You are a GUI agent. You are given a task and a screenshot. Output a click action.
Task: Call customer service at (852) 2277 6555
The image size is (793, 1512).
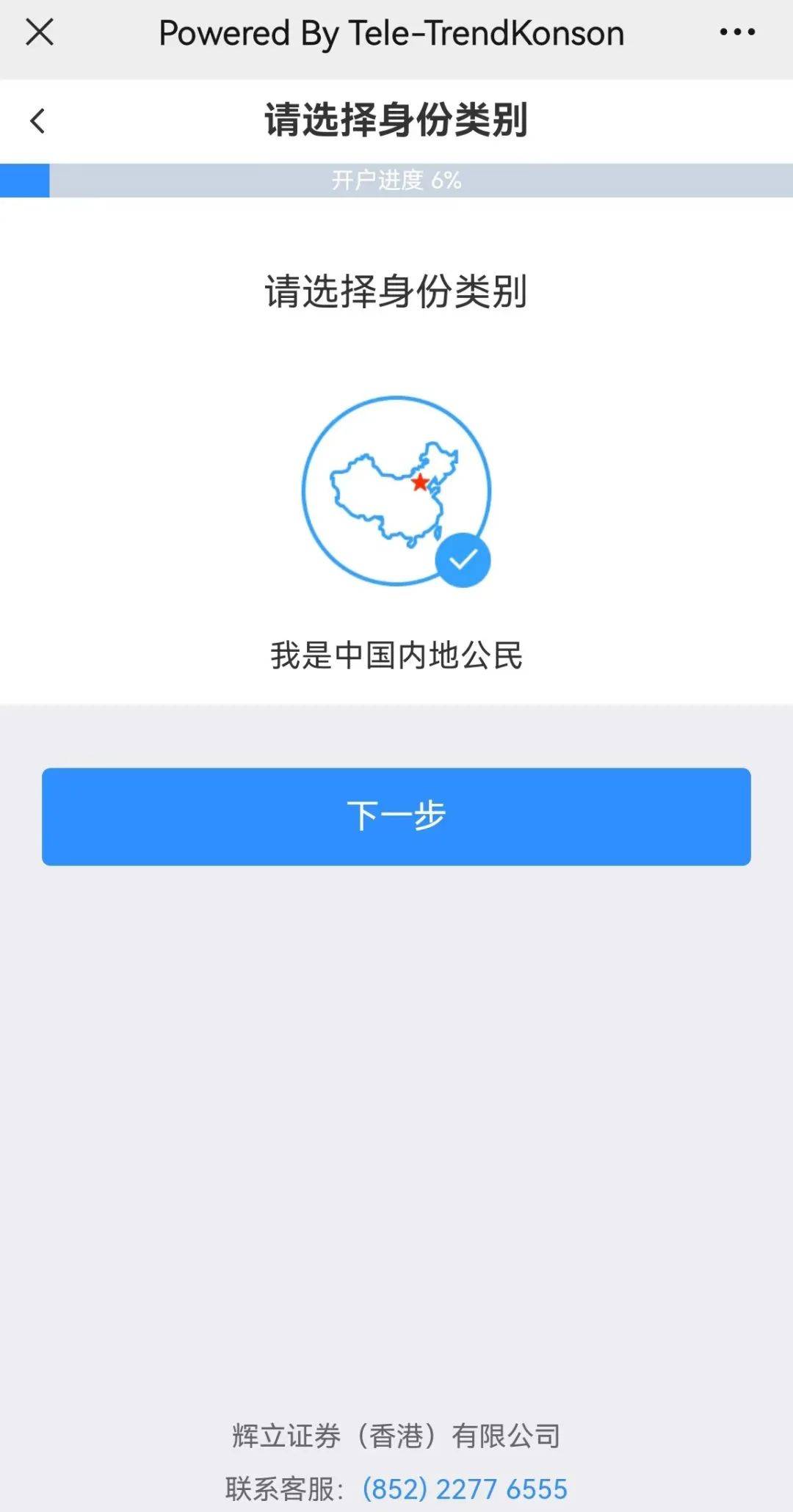[x=465, y=1489]
